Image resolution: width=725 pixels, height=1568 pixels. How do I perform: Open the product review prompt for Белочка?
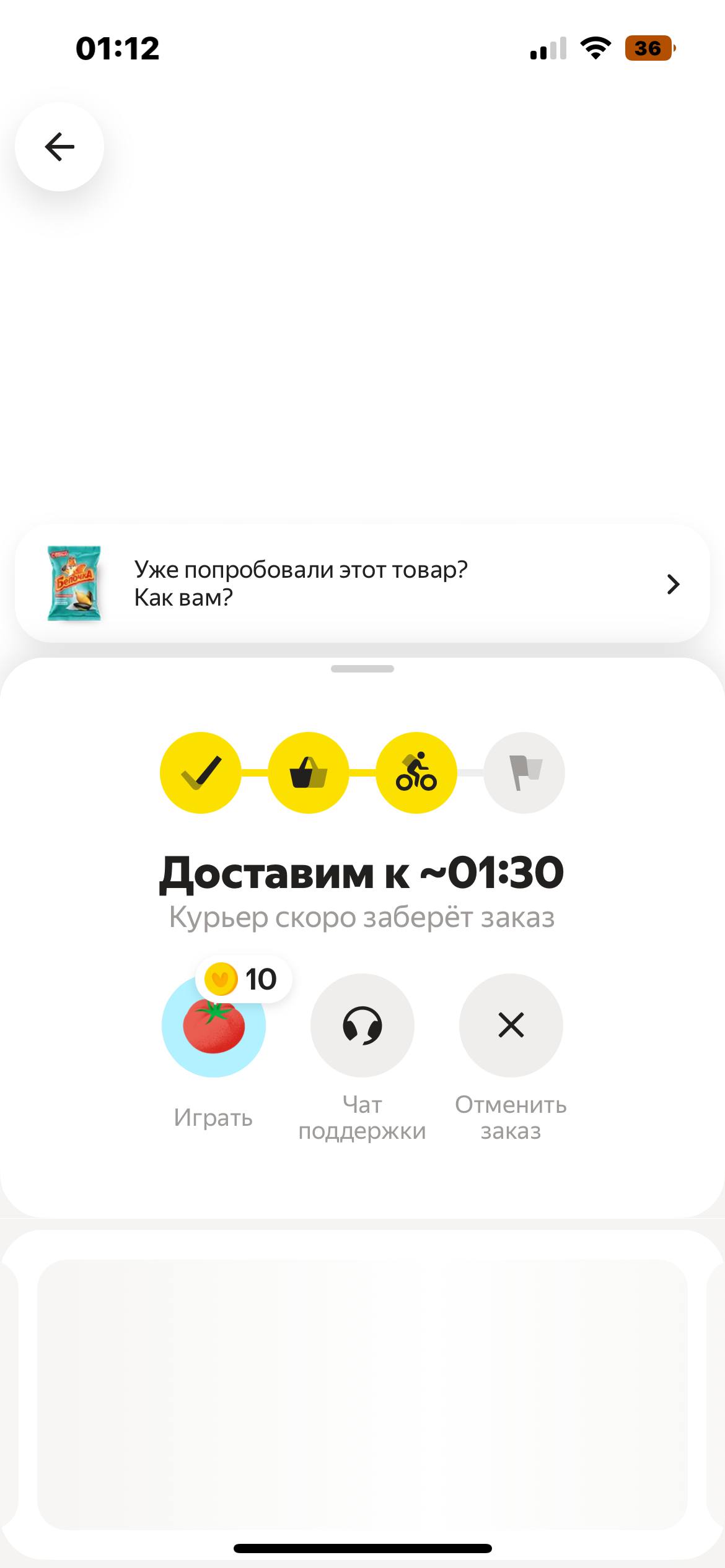point(362,583)
